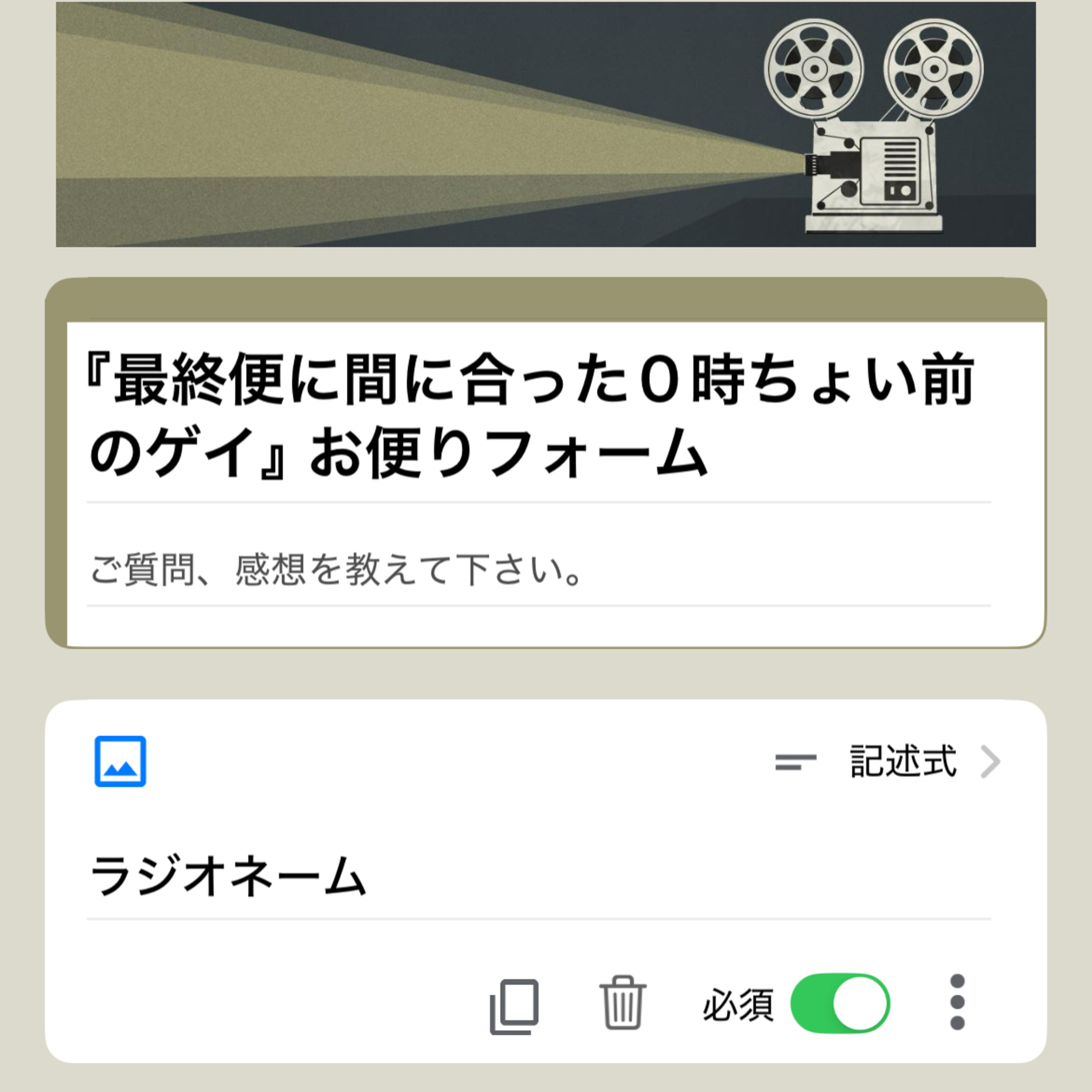Turn off the 必須 required switch
The width and height of the screenshot is (1092, 1092).
point(840,1003)
